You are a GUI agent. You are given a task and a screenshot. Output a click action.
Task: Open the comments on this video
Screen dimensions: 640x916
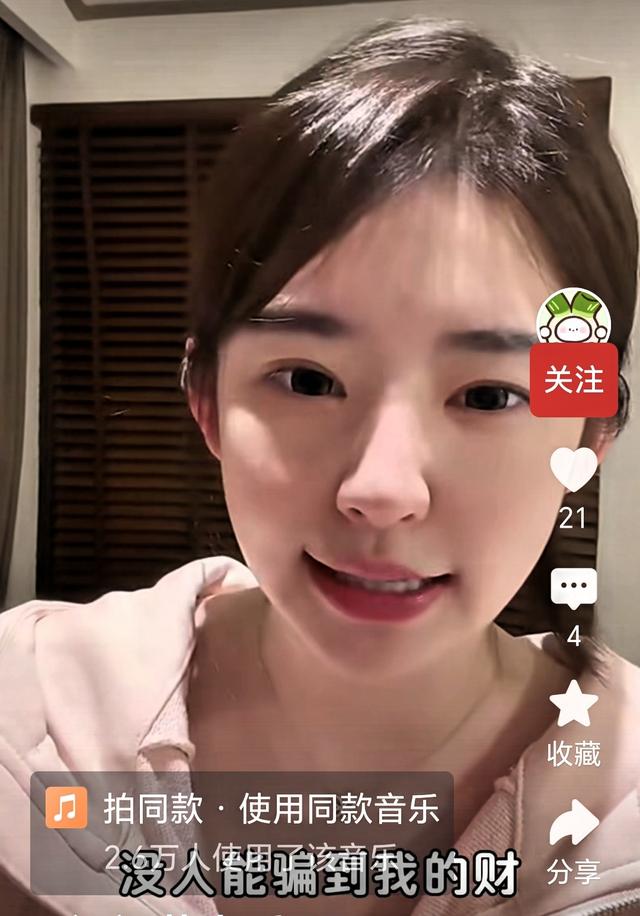(x=573, y=589)
